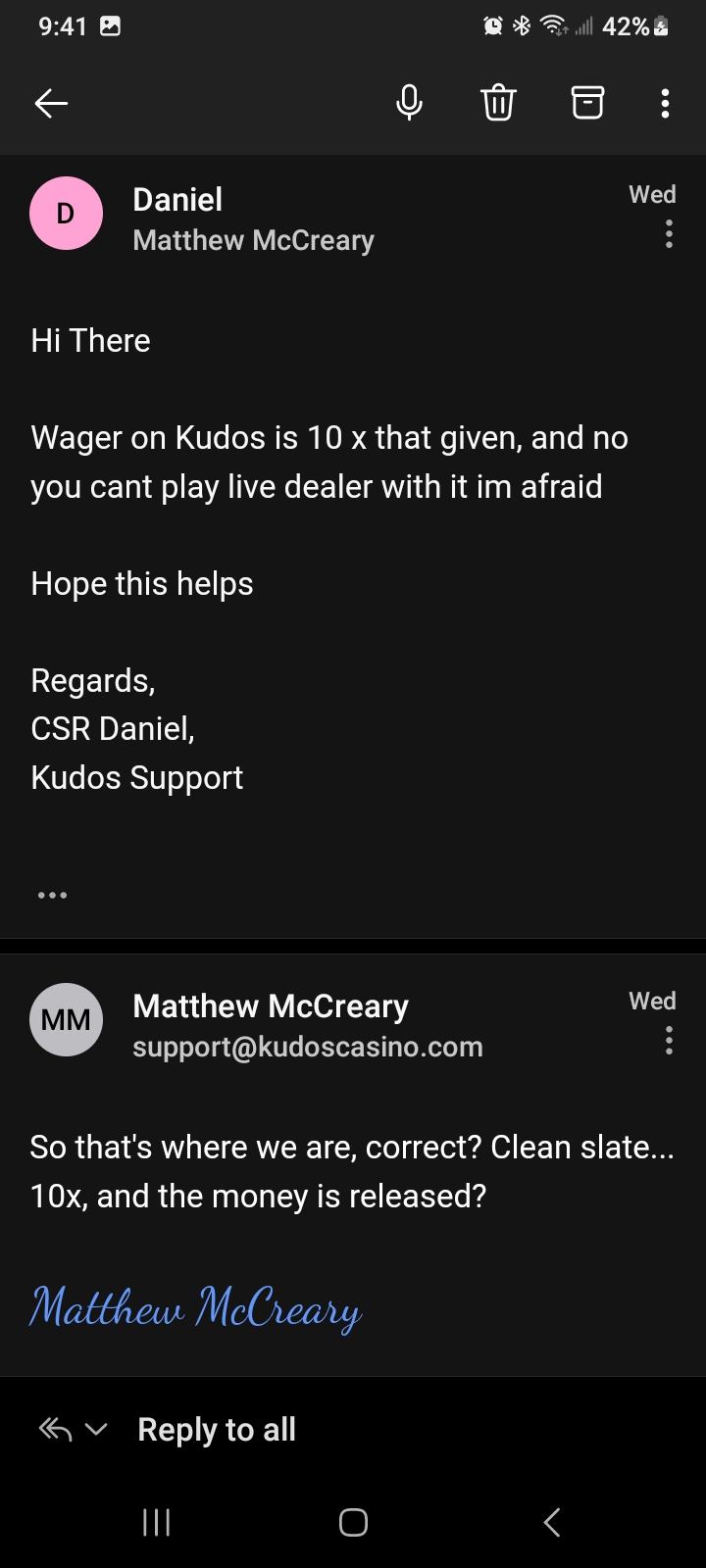Archive this email conversation
The height and width of the screenshot is (1568, 706).
click(587, 103)
